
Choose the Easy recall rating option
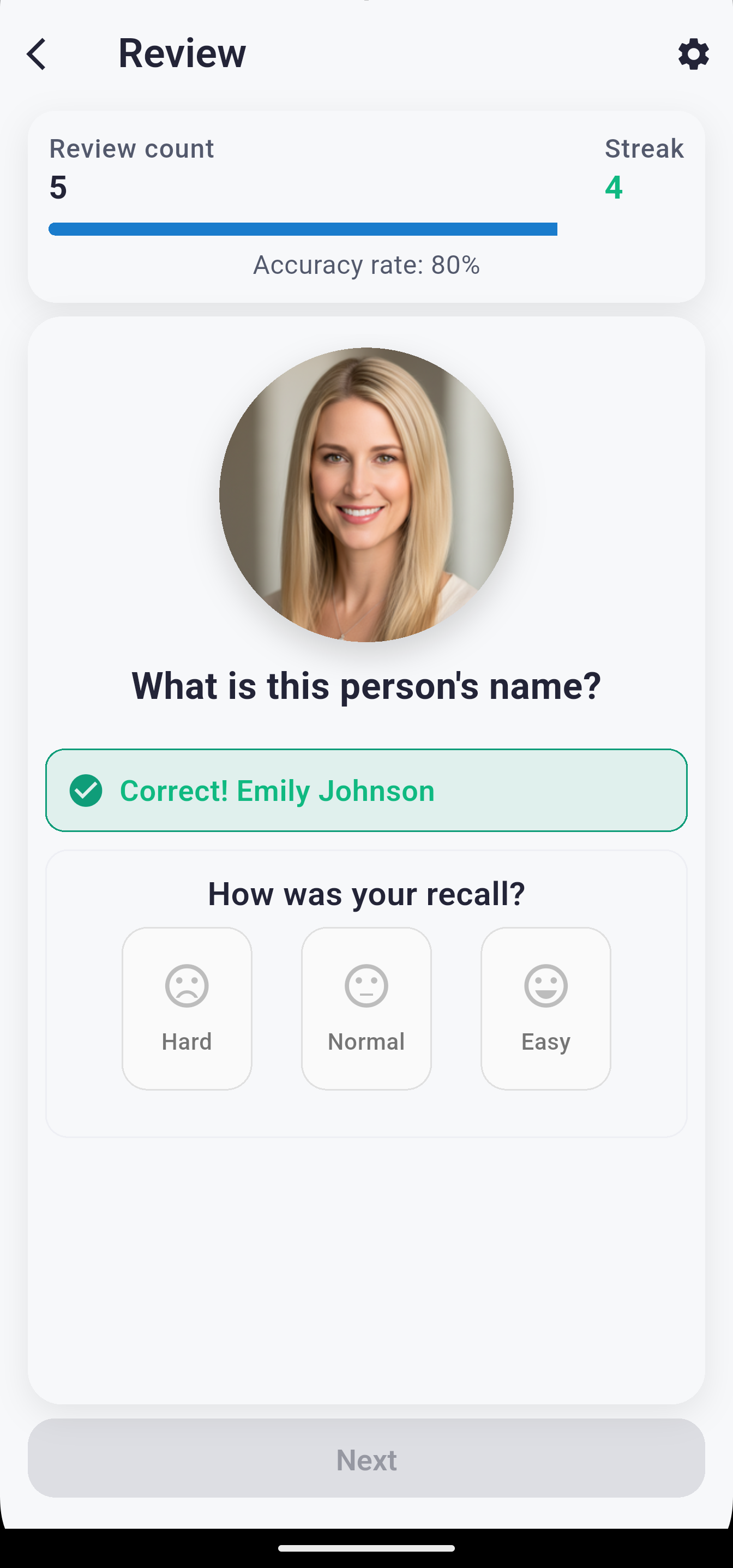click(x=544, y=1007)
